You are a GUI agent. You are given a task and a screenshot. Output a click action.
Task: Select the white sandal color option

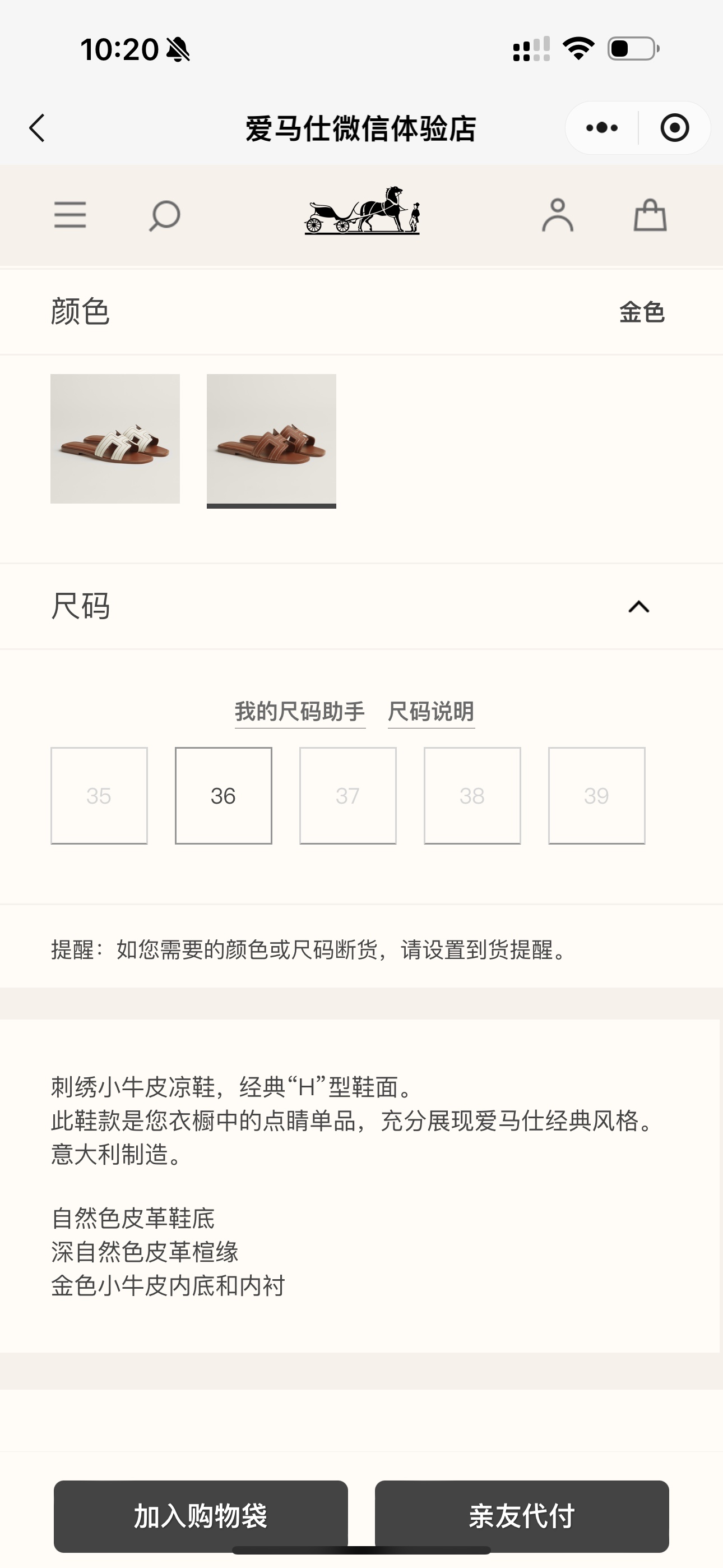click(x=115, y=439)
